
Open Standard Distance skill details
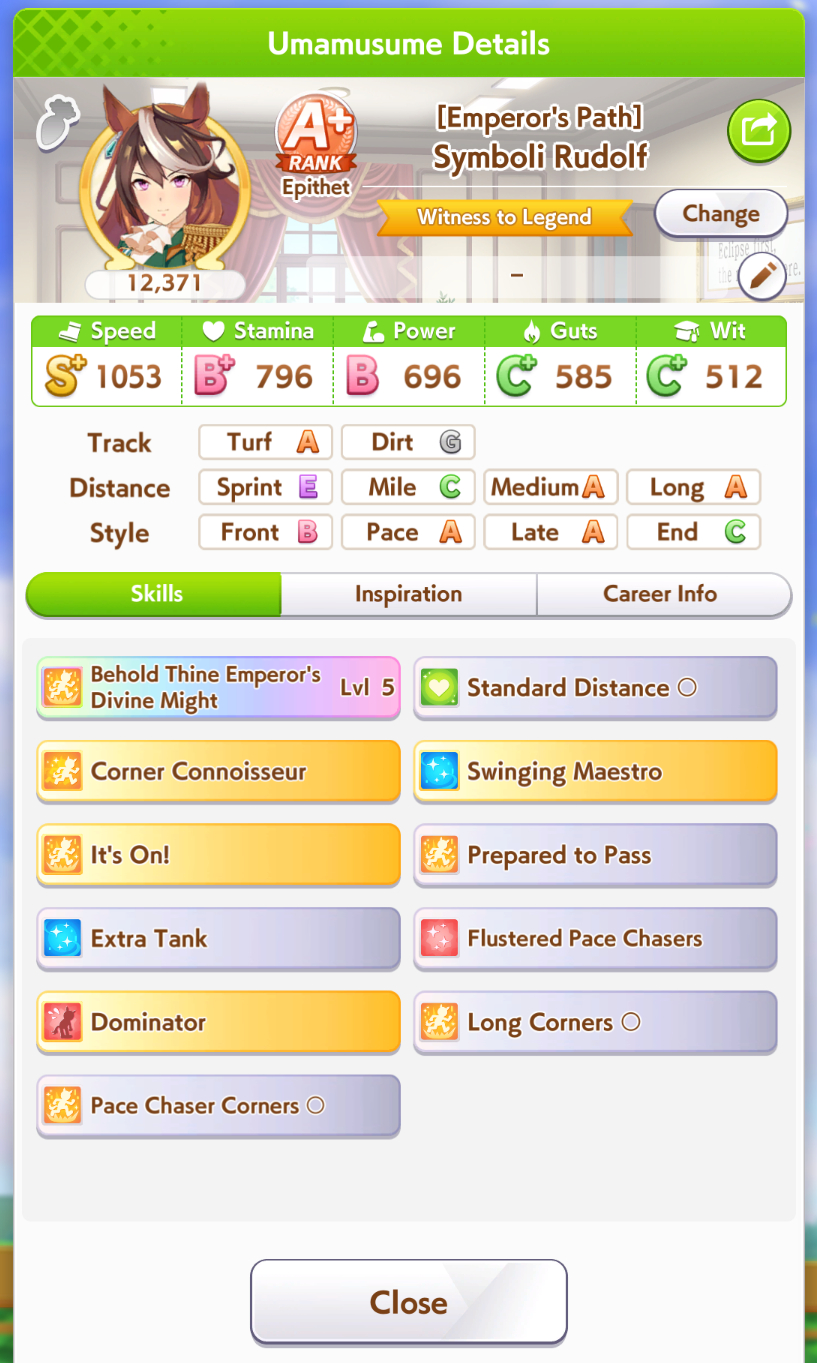[595, 688]
